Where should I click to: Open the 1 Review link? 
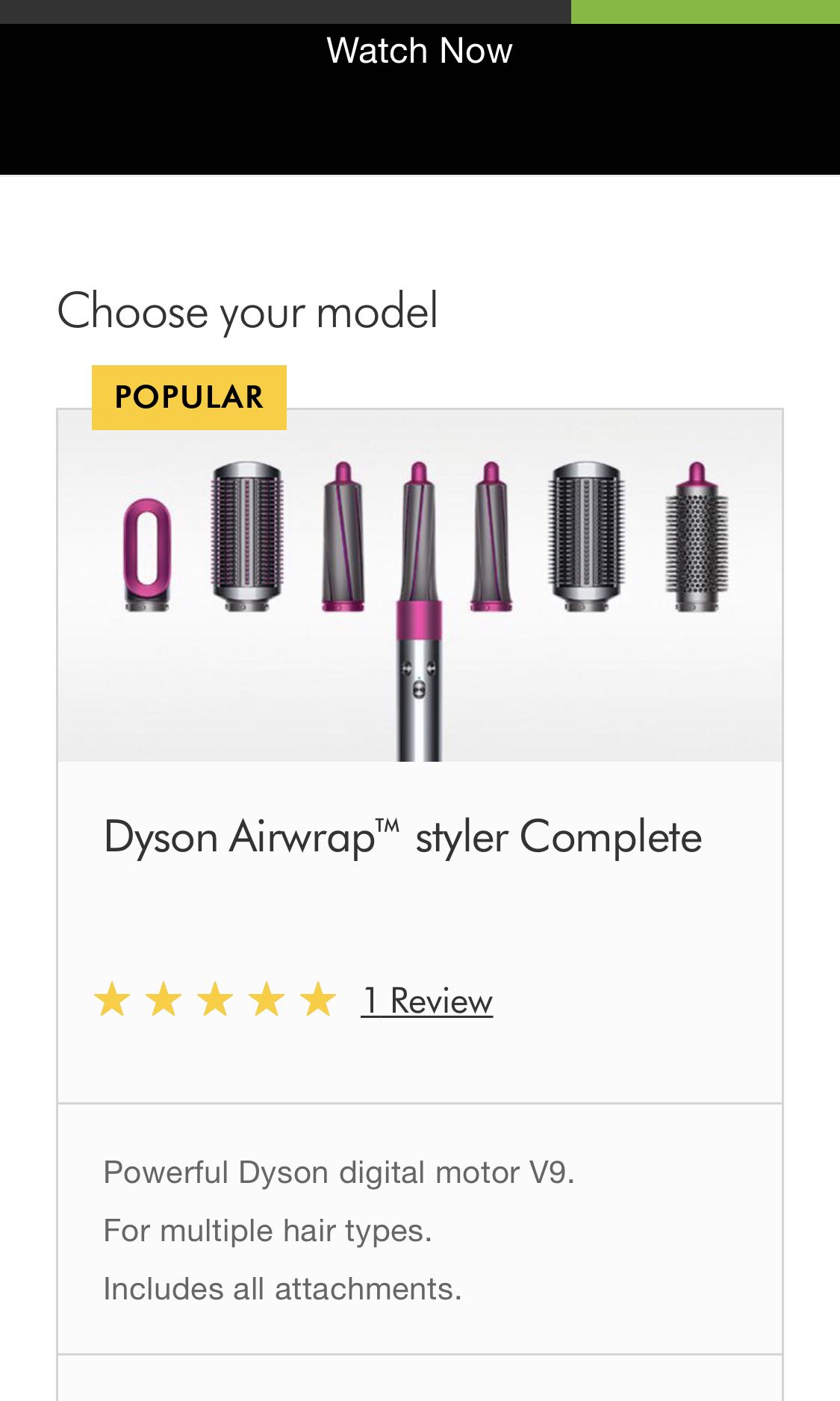[426, 1001]
